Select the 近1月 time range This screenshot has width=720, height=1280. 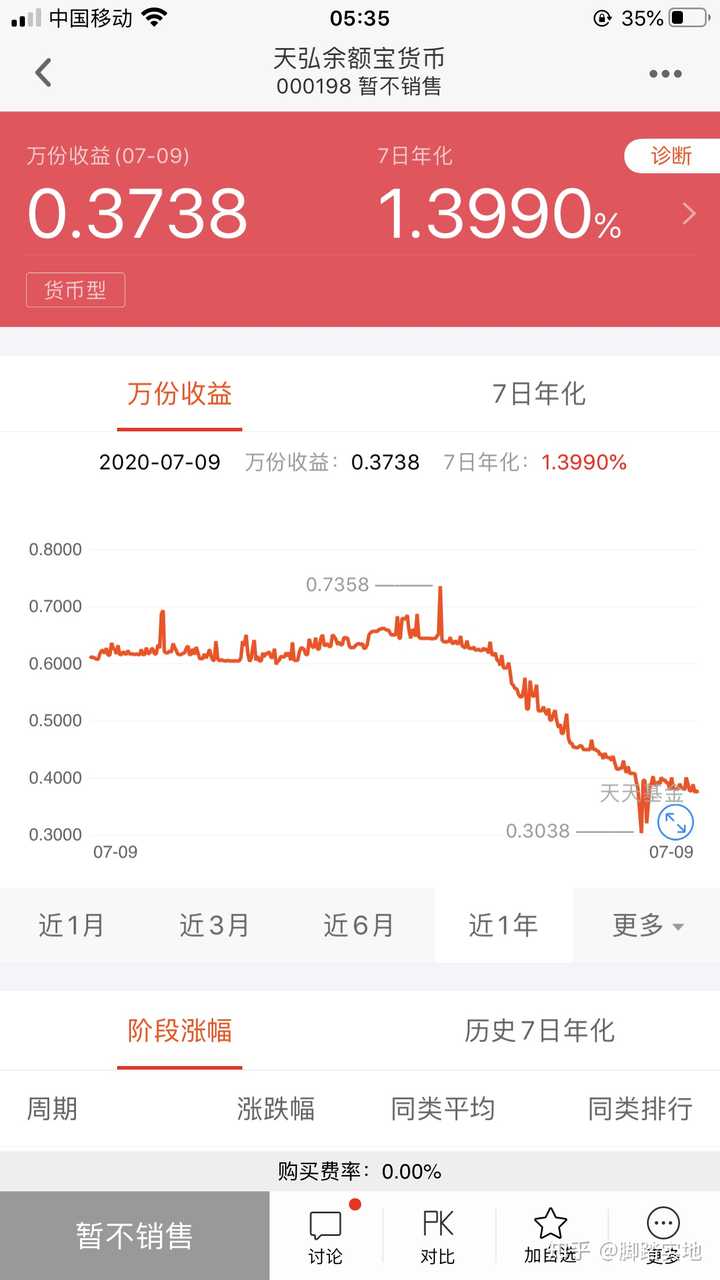point(71,926)
